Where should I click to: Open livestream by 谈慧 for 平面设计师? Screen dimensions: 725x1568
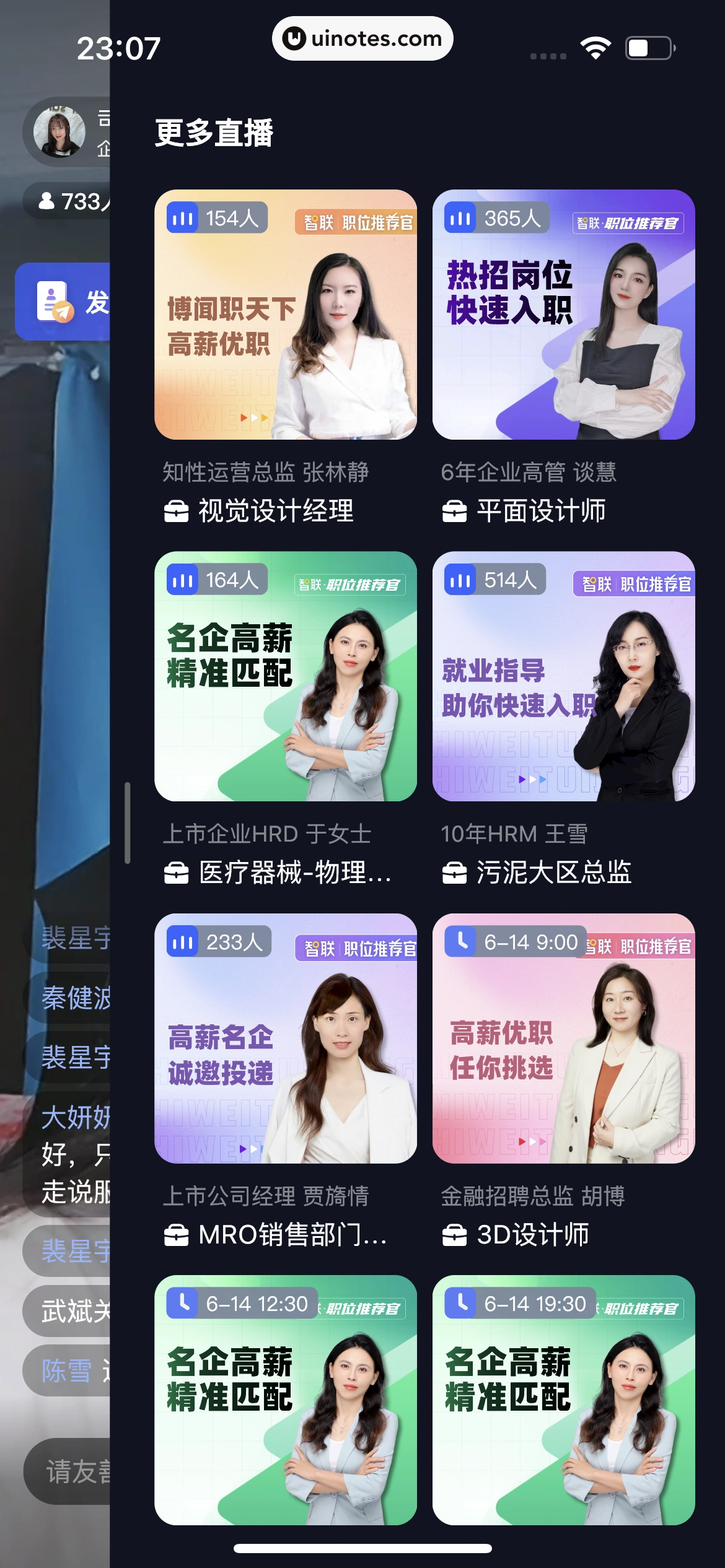click(x=563, y=315)
